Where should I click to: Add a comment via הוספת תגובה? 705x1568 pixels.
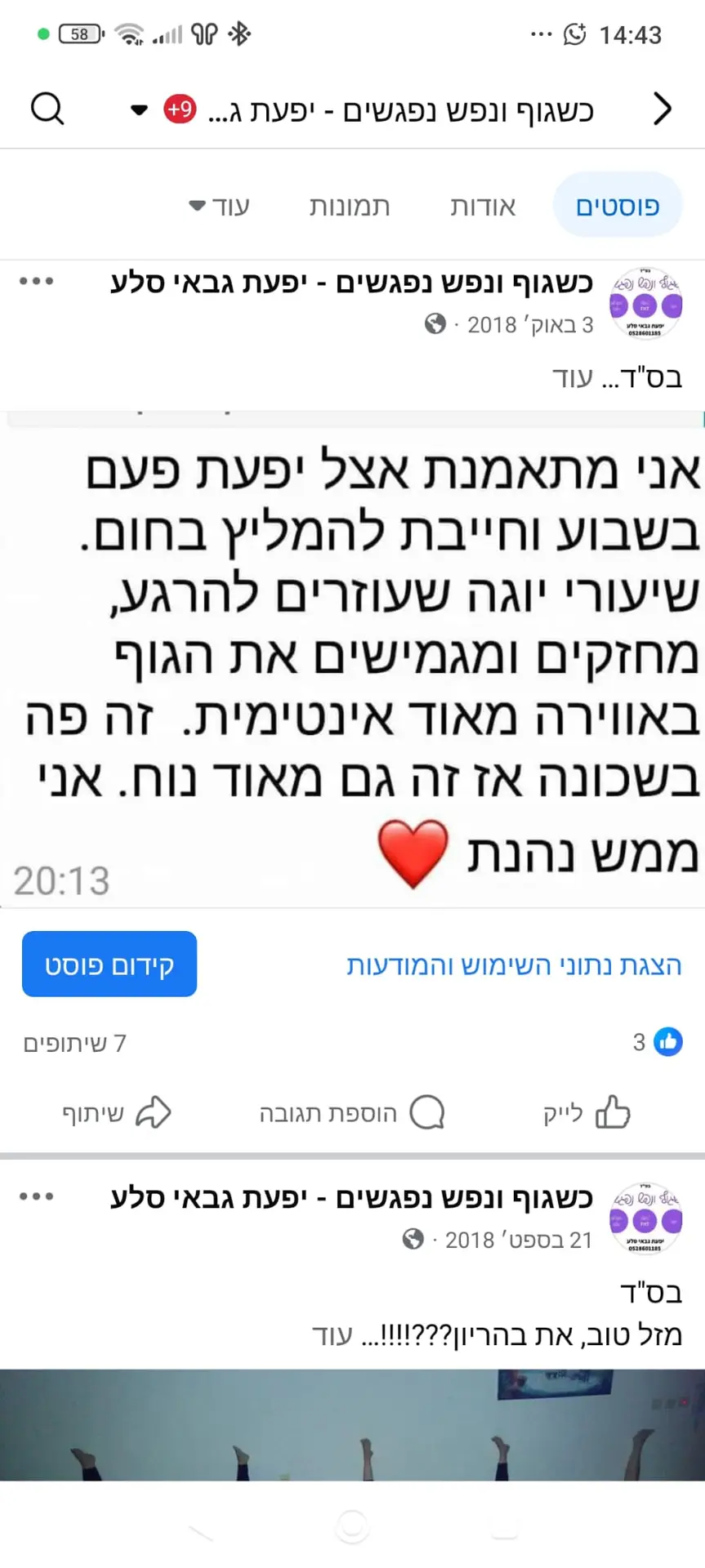[352, 1112]
